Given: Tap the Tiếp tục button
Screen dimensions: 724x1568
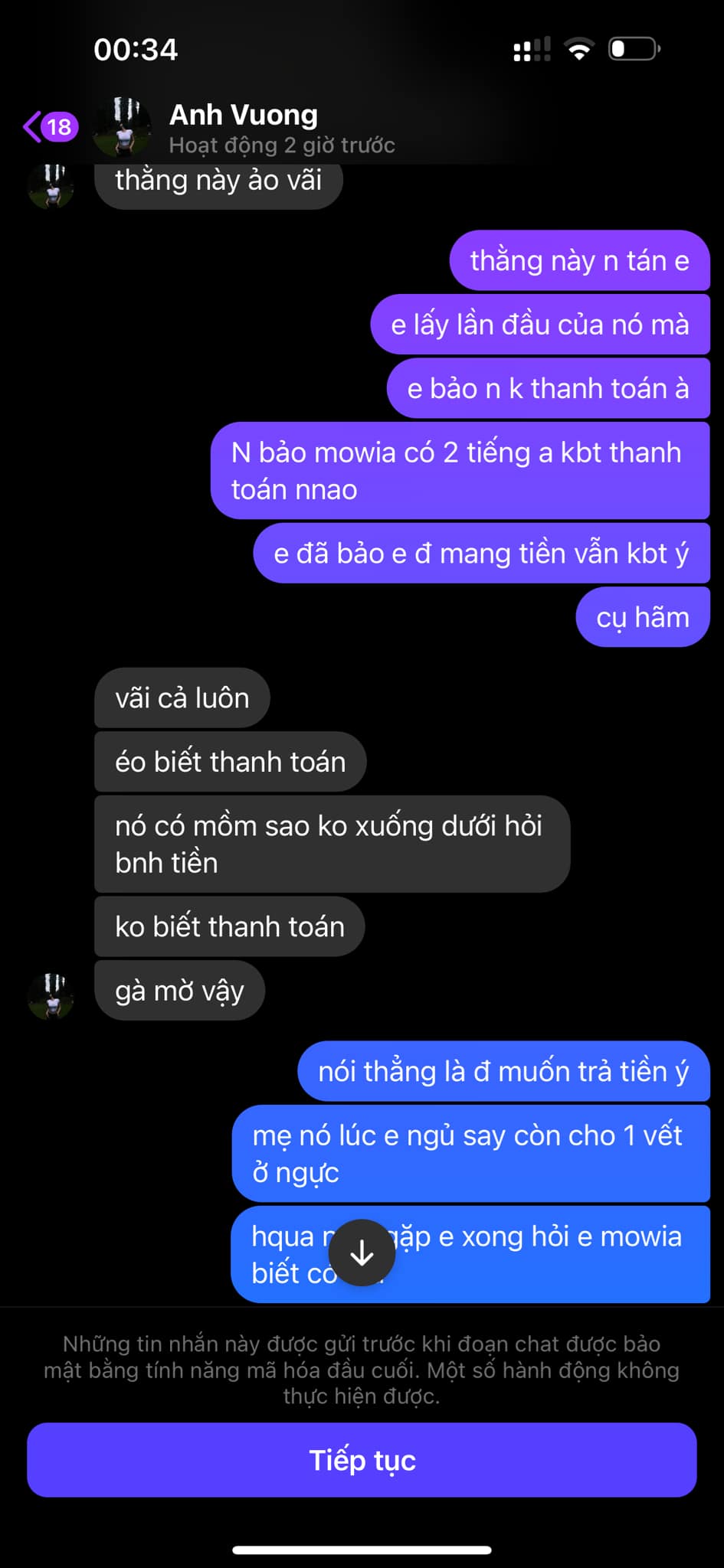Looking at the screenshot, I should [362, 1459].
